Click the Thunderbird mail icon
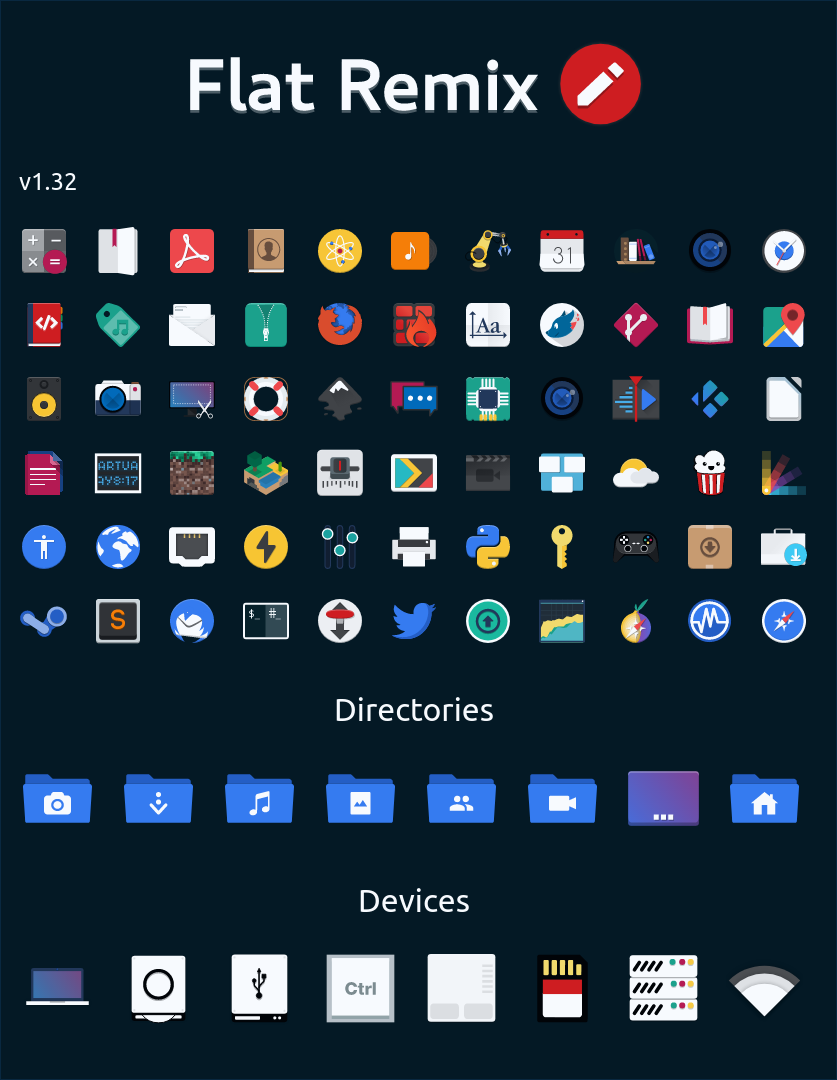 coord(192,620)
